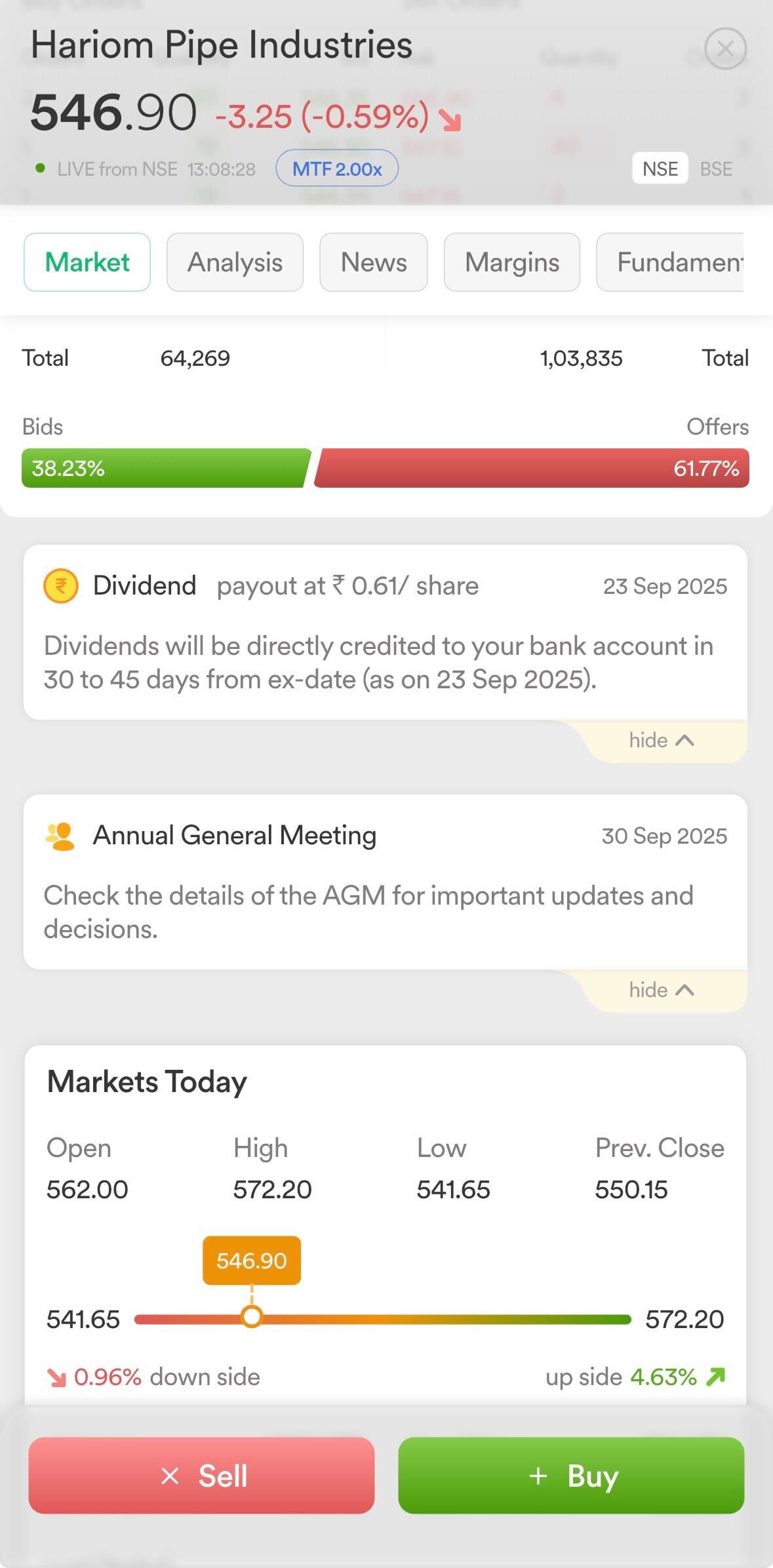Switch exchange to BSE
The width and height of the screenshot is (773, 1568).
pos(716,168)
